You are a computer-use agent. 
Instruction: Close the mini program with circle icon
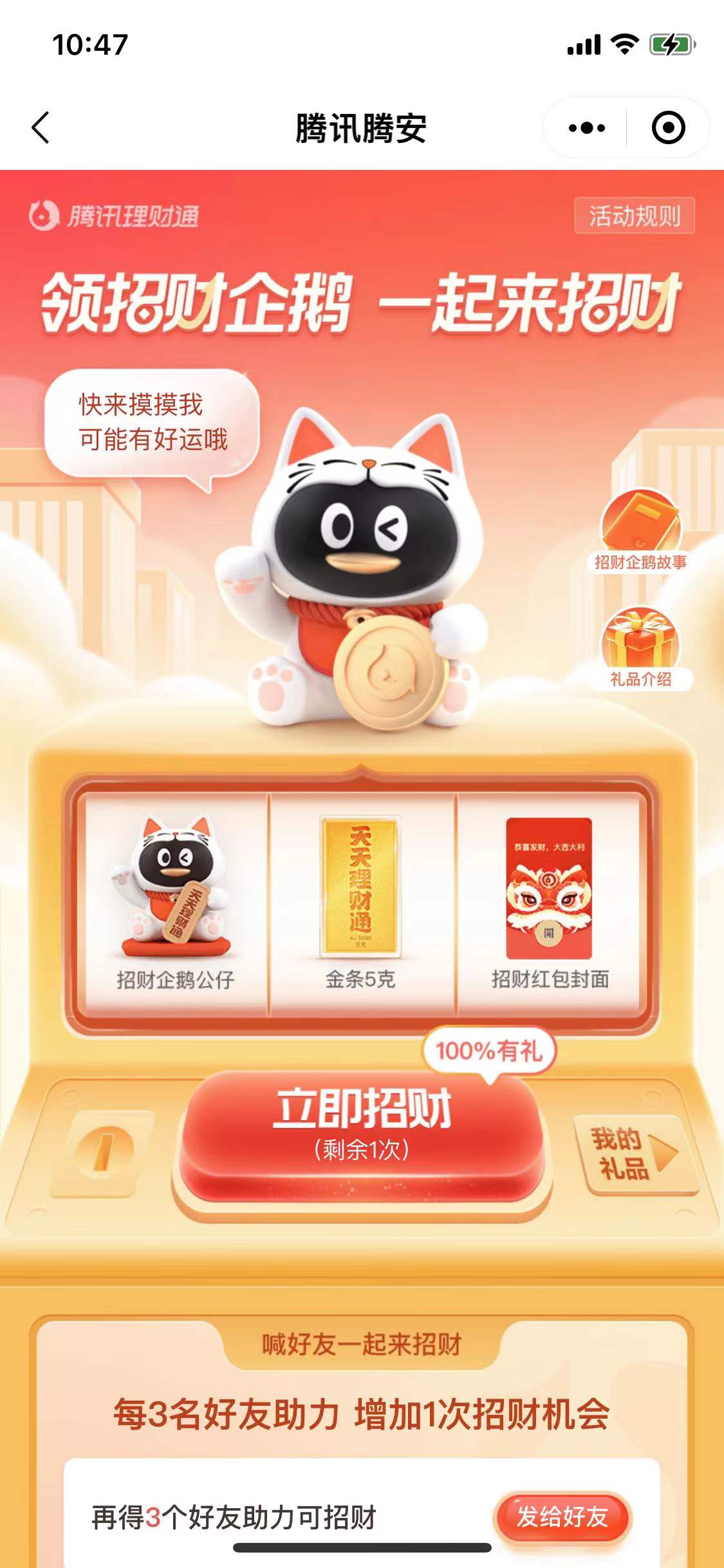pos(668,127)
